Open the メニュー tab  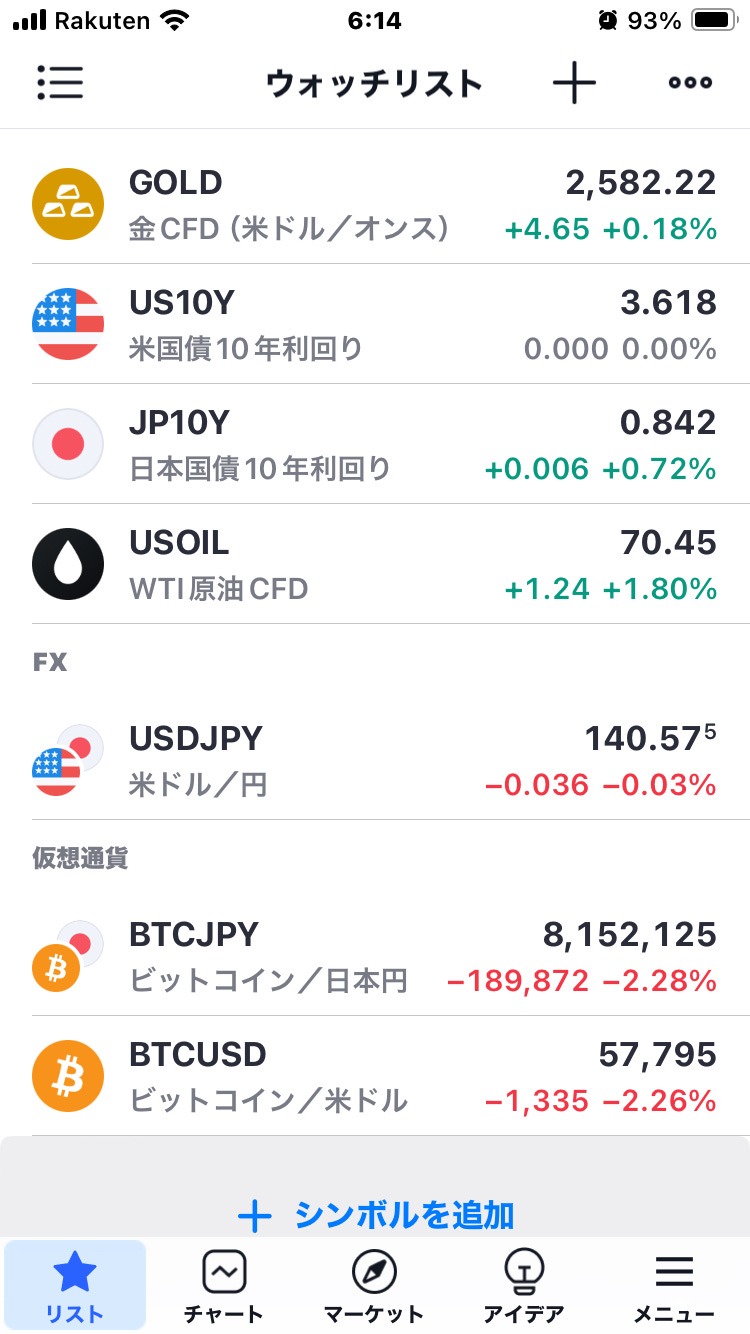(x=674, y=1287)
